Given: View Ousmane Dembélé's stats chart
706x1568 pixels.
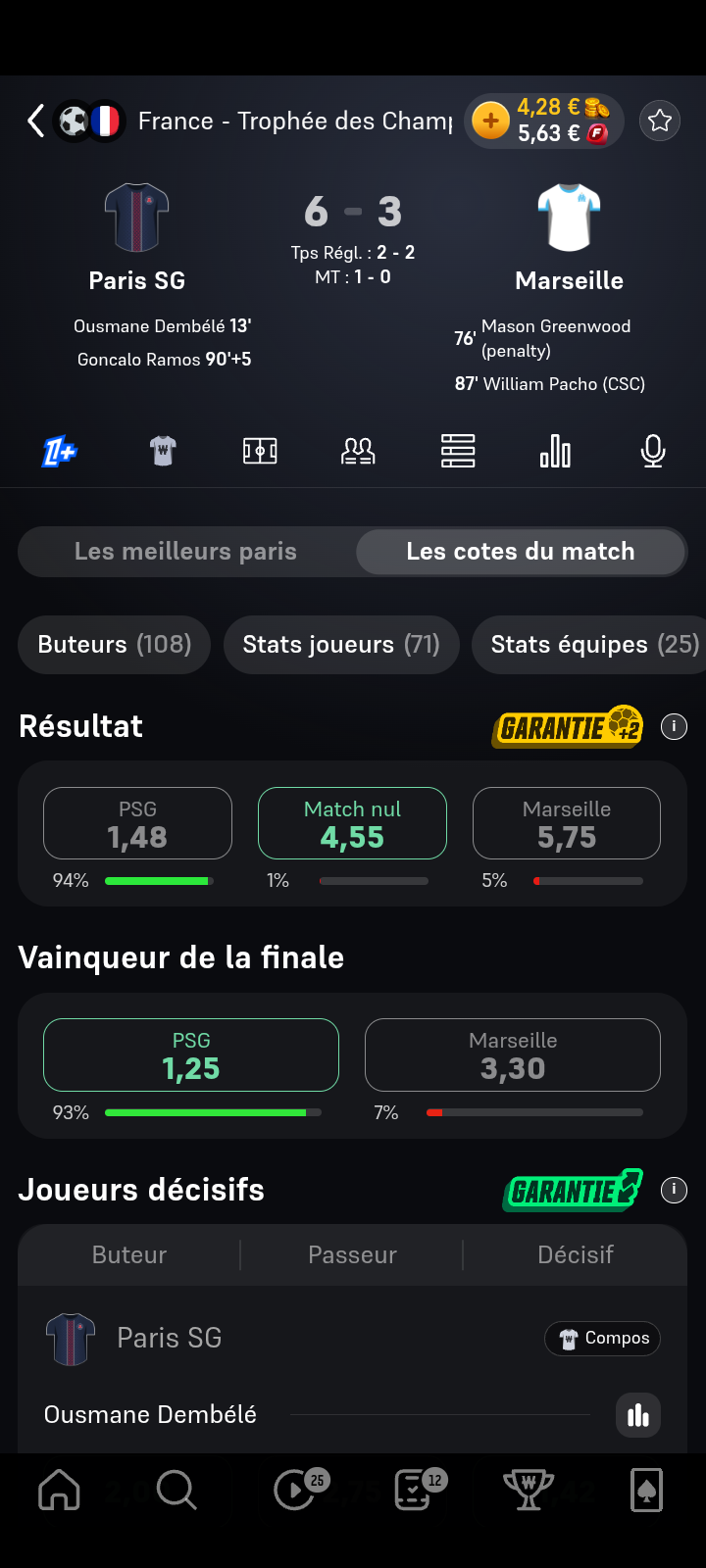Looking at the screenshot, I should coord(638,1415).
